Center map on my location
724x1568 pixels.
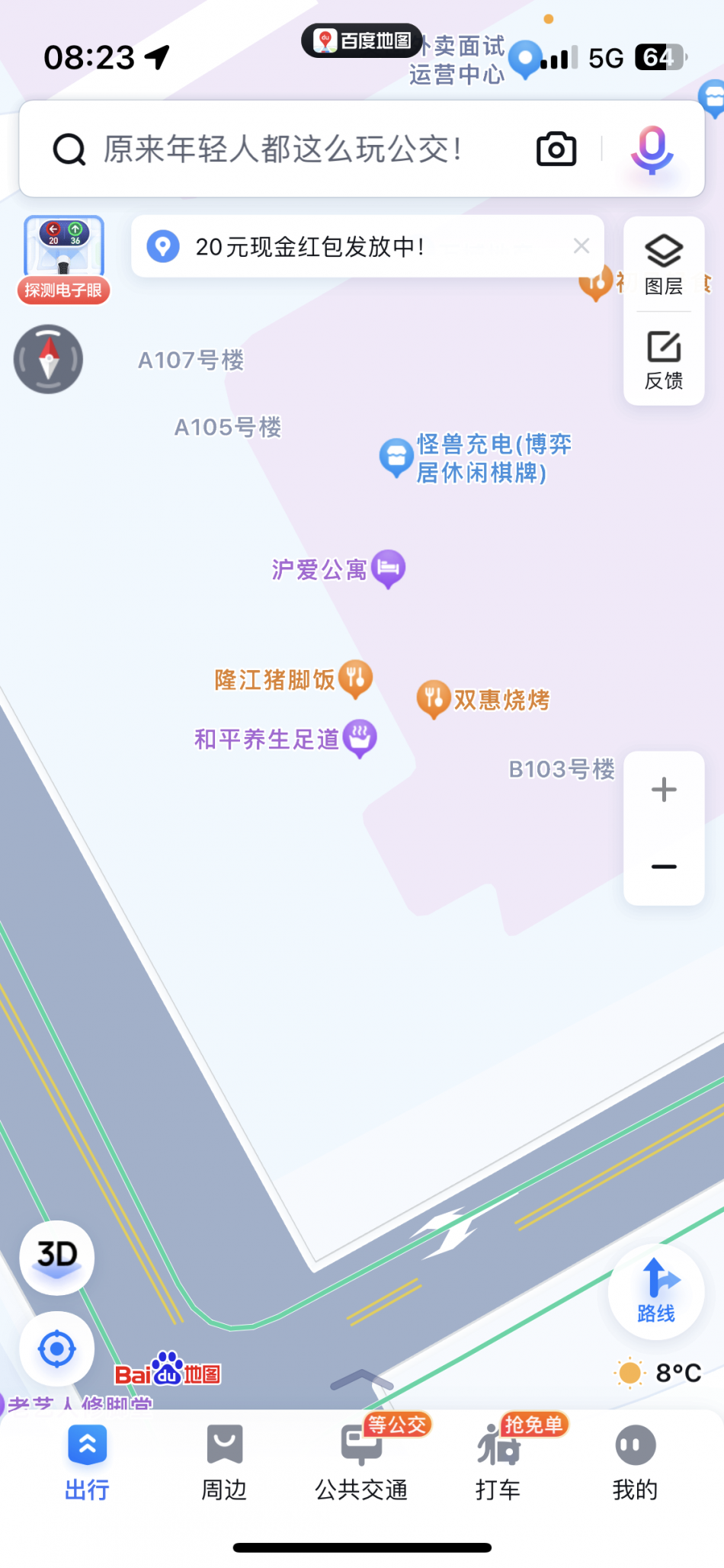(57, 1348)
